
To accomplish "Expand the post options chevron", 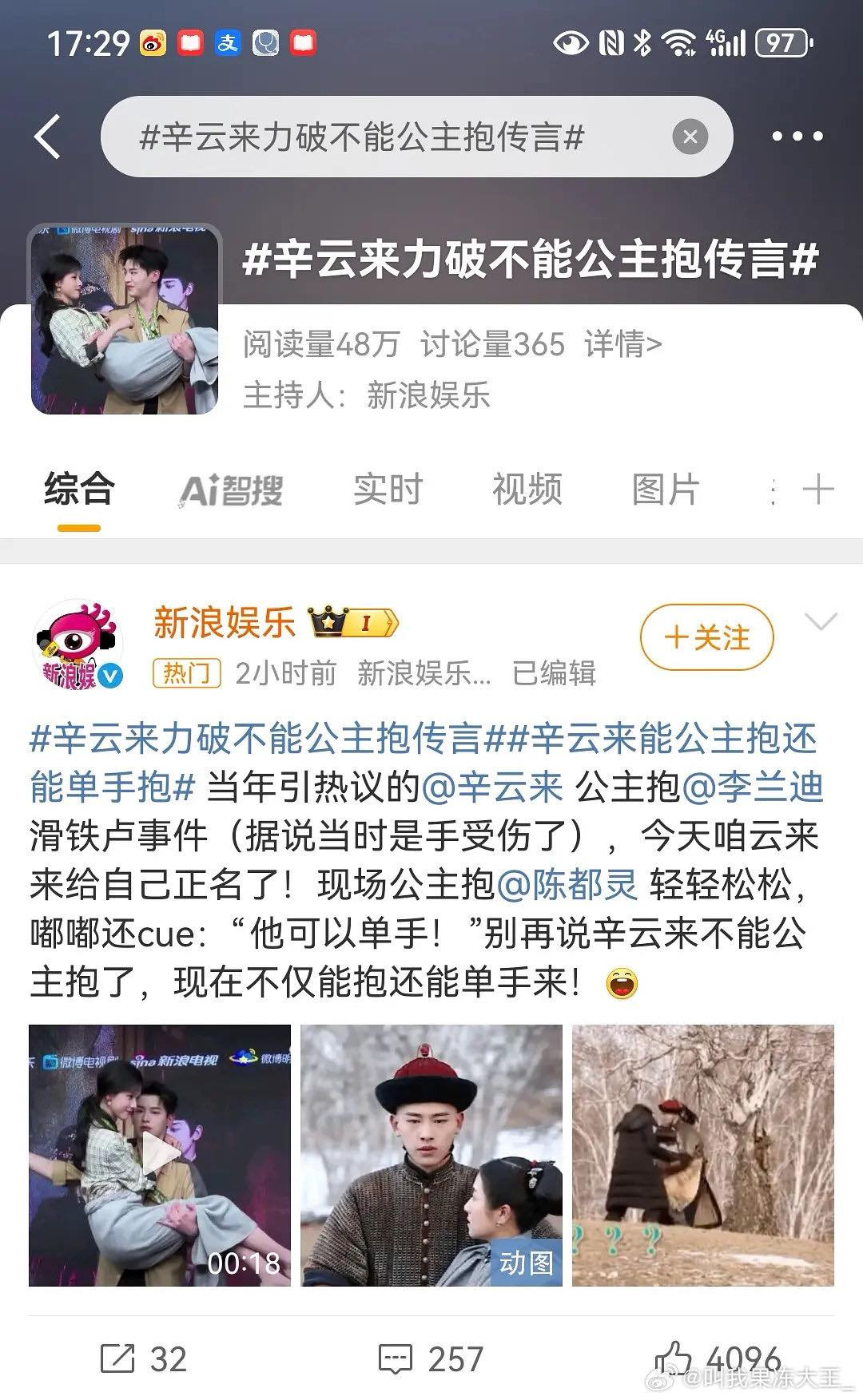I will (x=822, y=622).
